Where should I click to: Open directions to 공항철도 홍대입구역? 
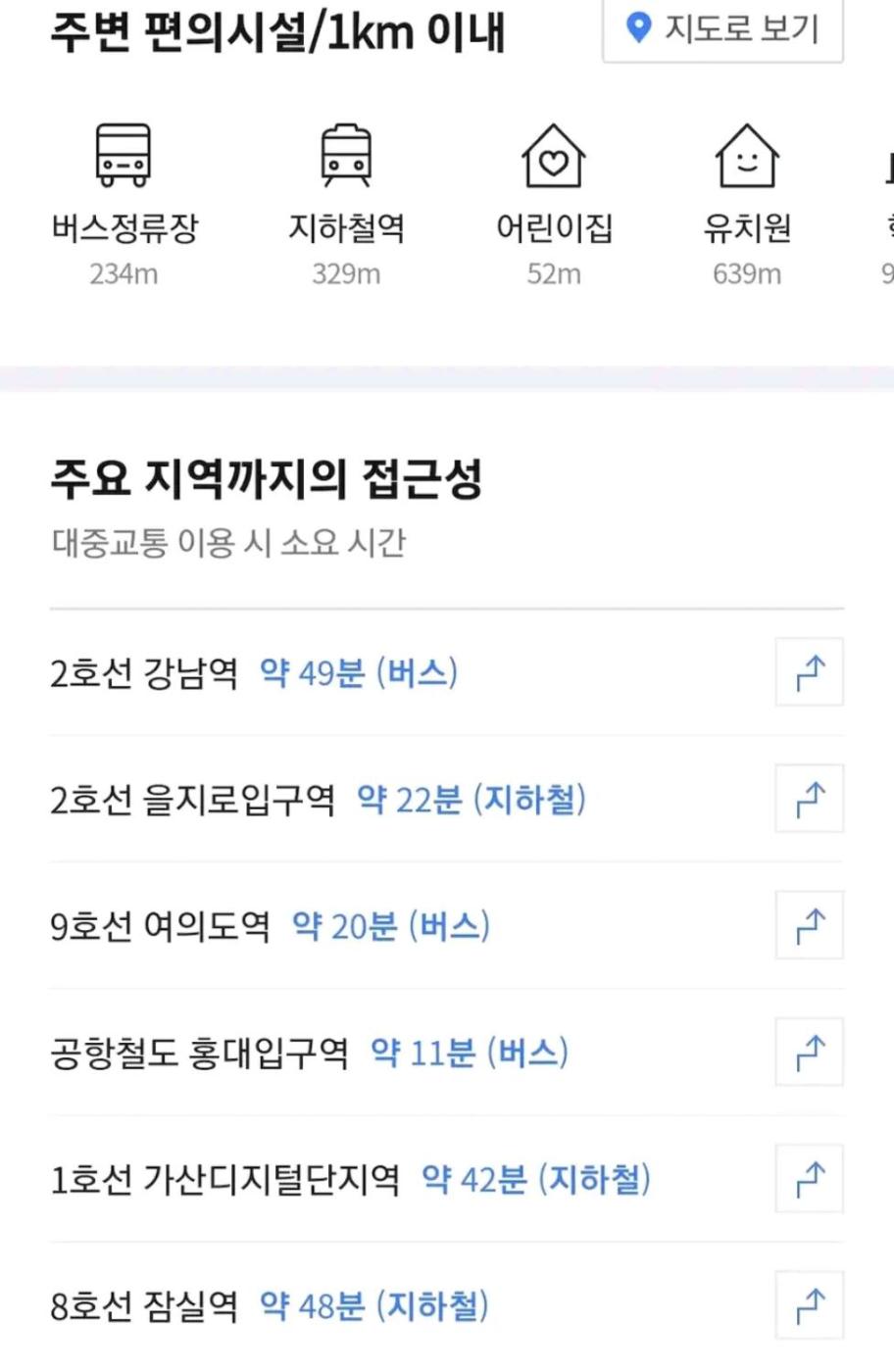(x=809, y=1052)
